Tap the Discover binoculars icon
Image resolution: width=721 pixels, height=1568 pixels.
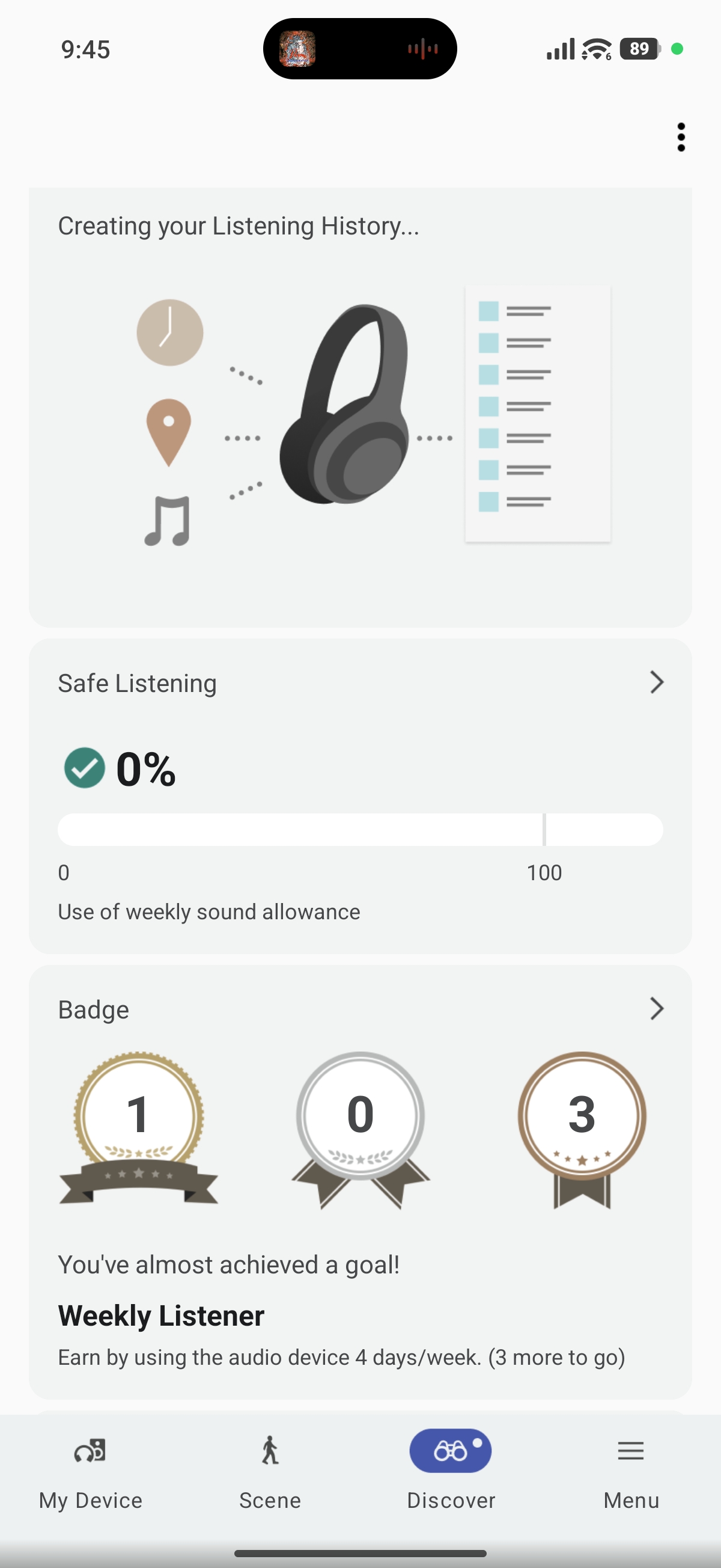(x=450, y=1451)
